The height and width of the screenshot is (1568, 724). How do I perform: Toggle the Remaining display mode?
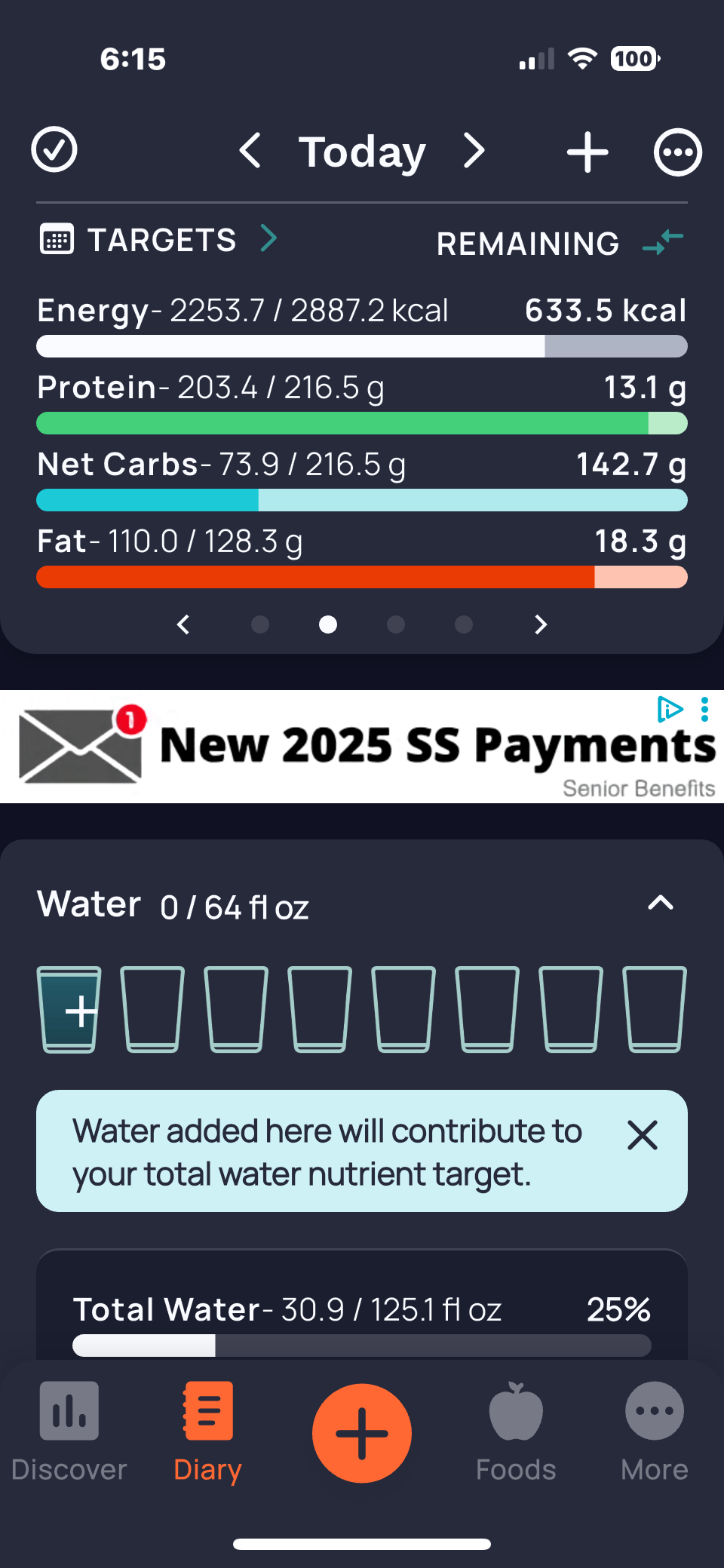(x=662, y=243)
